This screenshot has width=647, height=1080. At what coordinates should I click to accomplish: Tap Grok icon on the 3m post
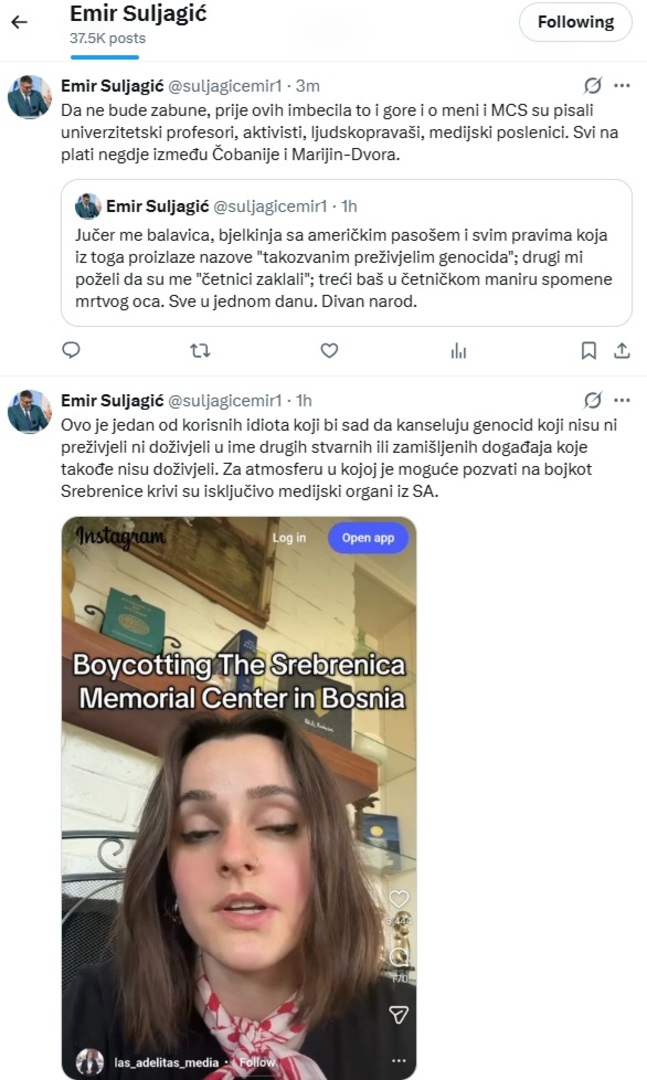(593, 86)
